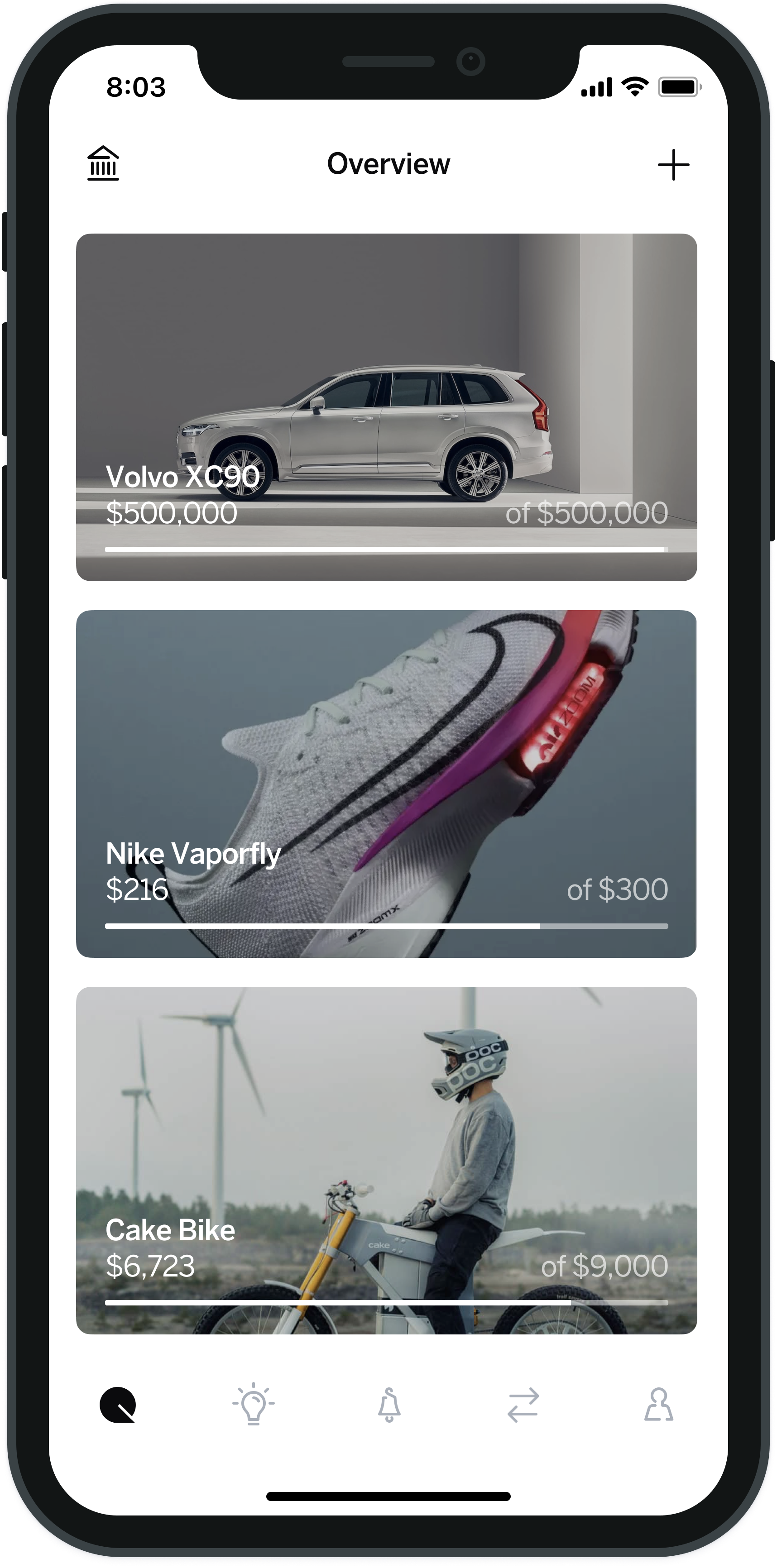Add a new savings goal
The image size is (777, 1568).
[x=673, y=164]
